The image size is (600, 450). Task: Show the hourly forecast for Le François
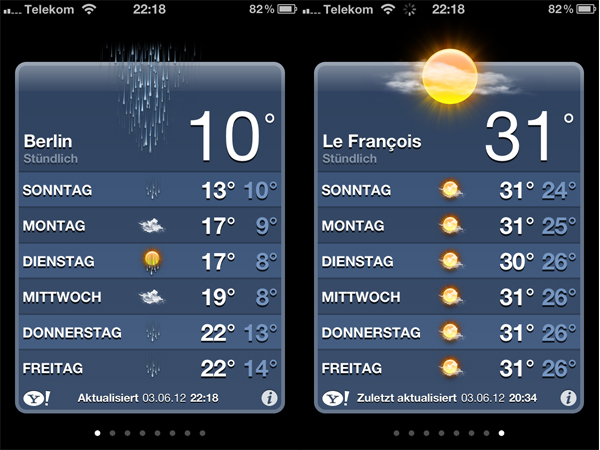(350, 158)
